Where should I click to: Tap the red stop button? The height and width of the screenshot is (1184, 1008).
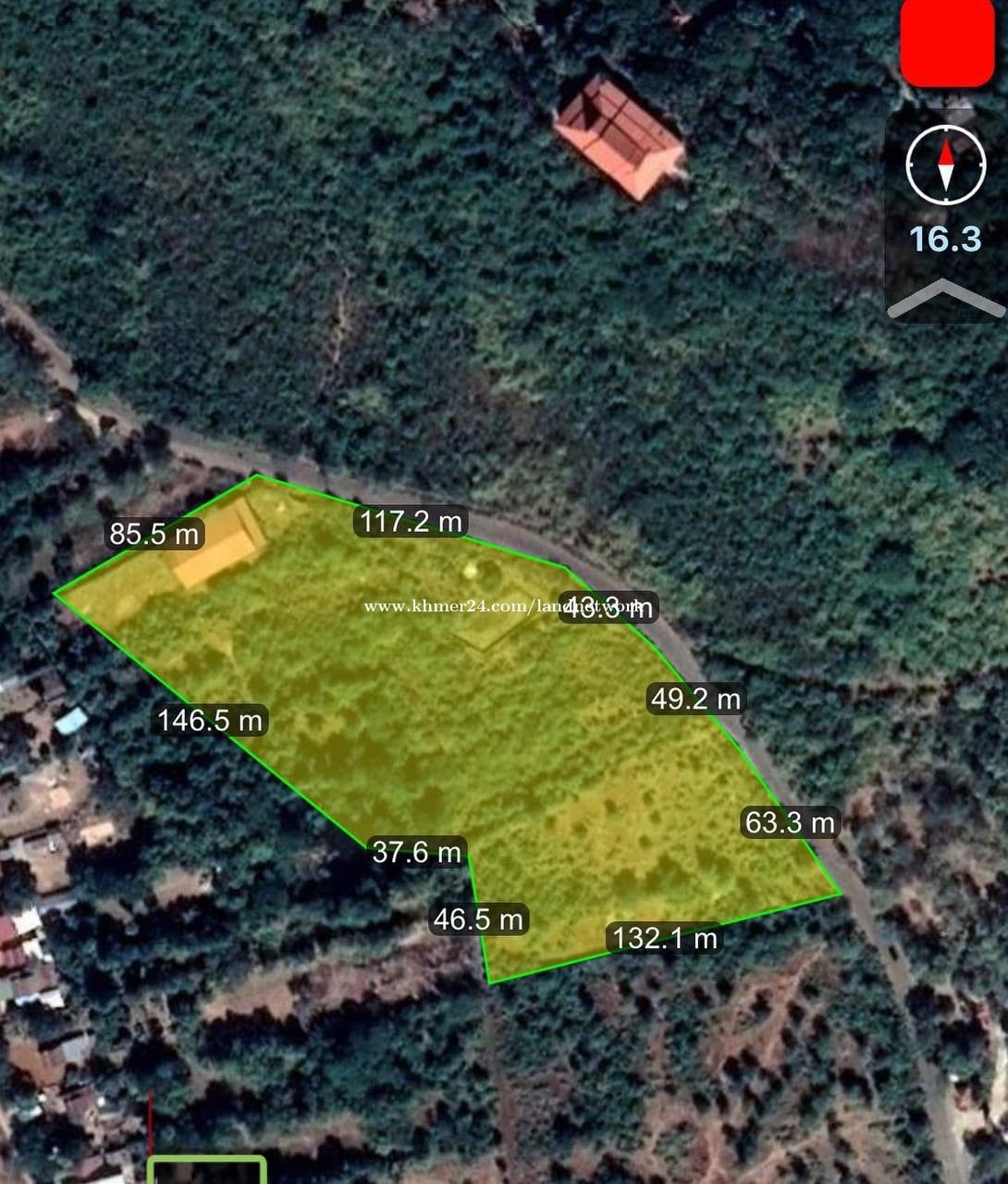[947, 43]
